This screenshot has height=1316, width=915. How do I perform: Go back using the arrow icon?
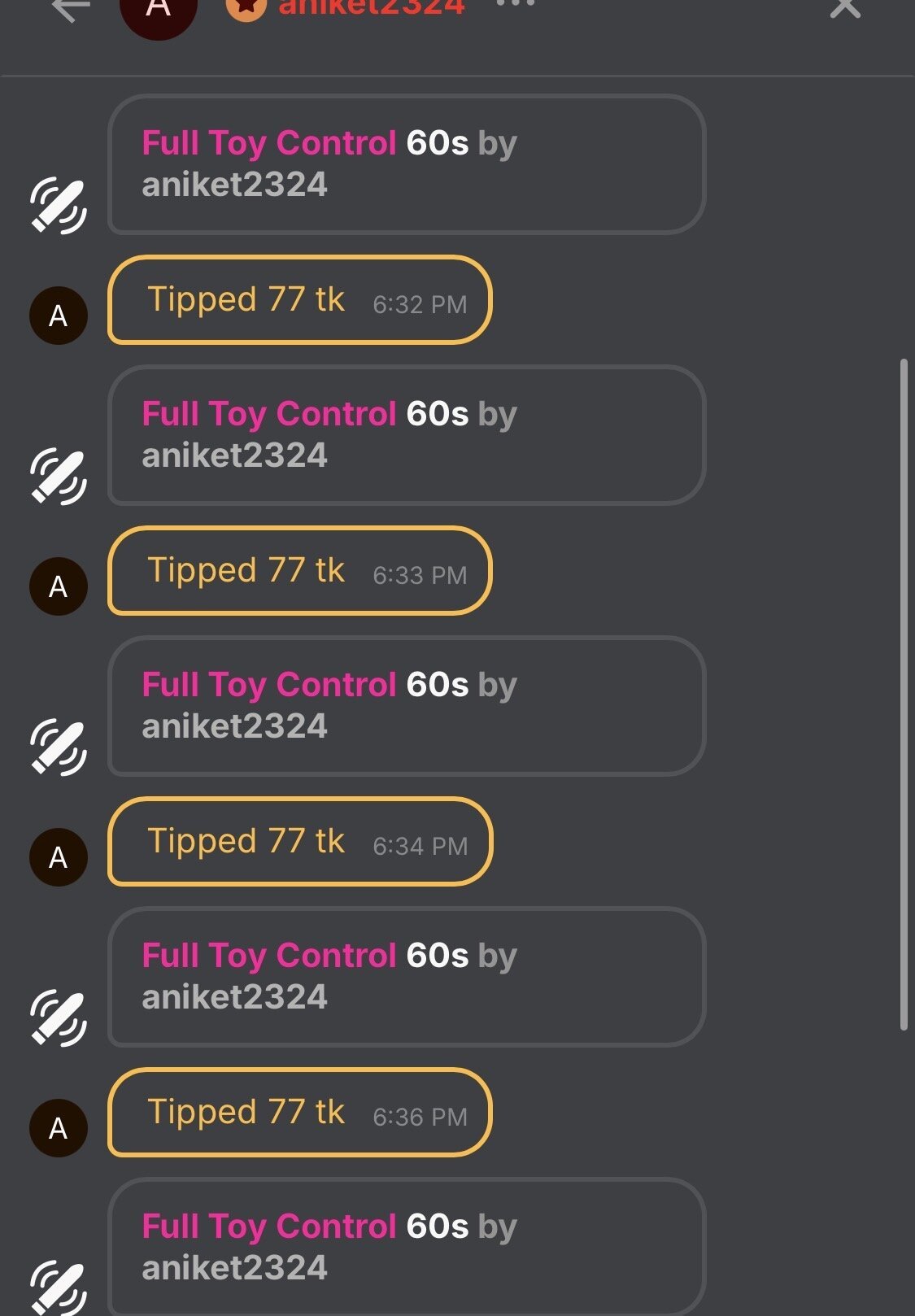[70, 10]
